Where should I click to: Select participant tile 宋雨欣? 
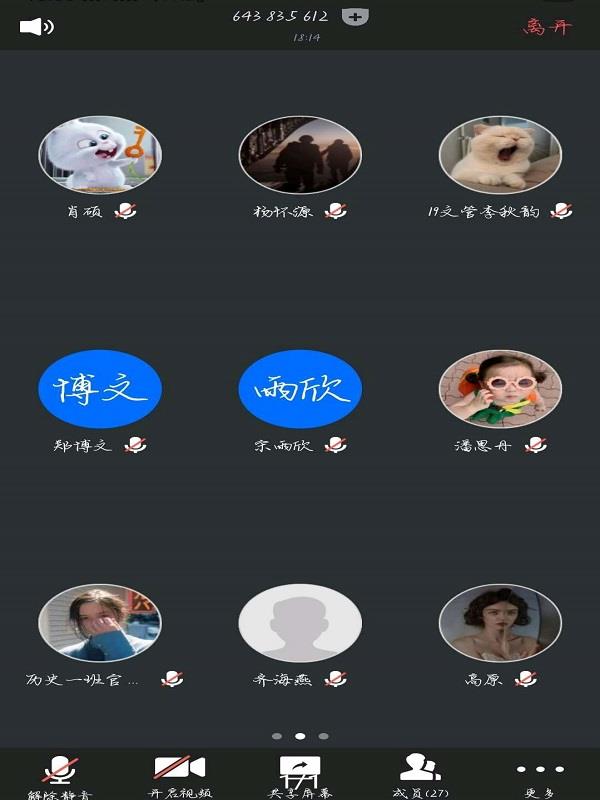click(x=300, y=402)
